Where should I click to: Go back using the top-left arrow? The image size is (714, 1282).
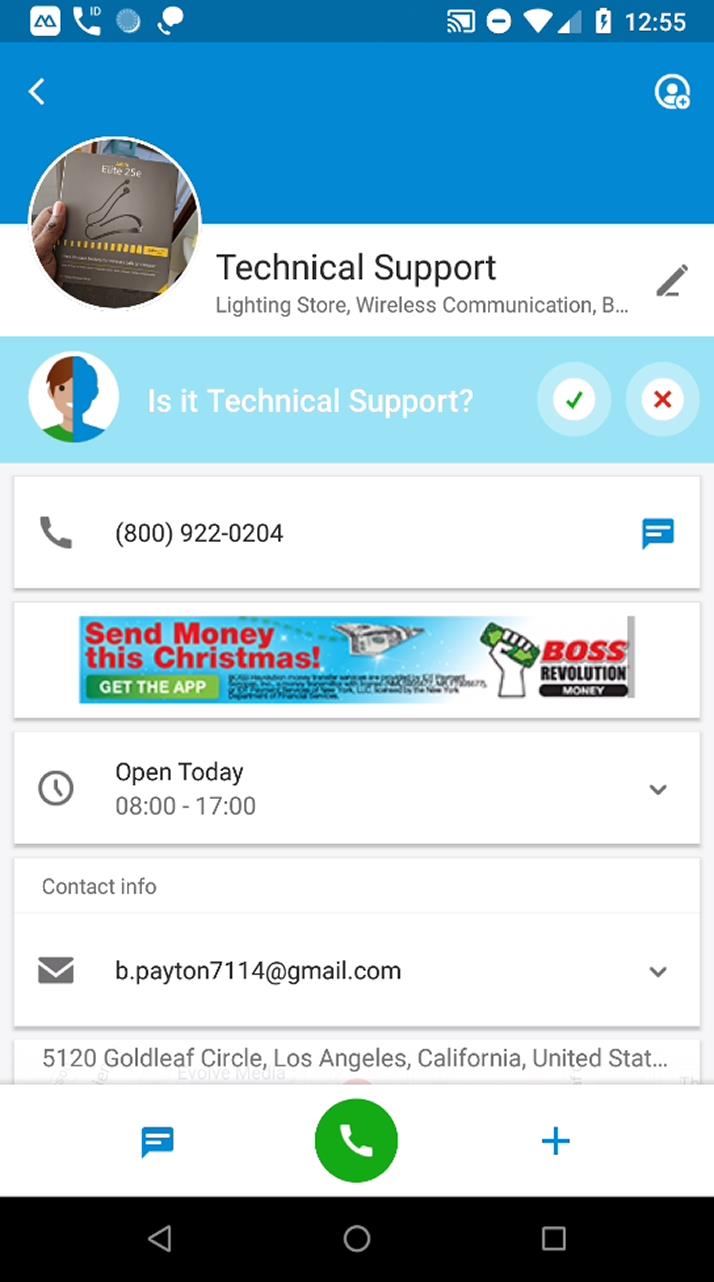coord(37,92)
